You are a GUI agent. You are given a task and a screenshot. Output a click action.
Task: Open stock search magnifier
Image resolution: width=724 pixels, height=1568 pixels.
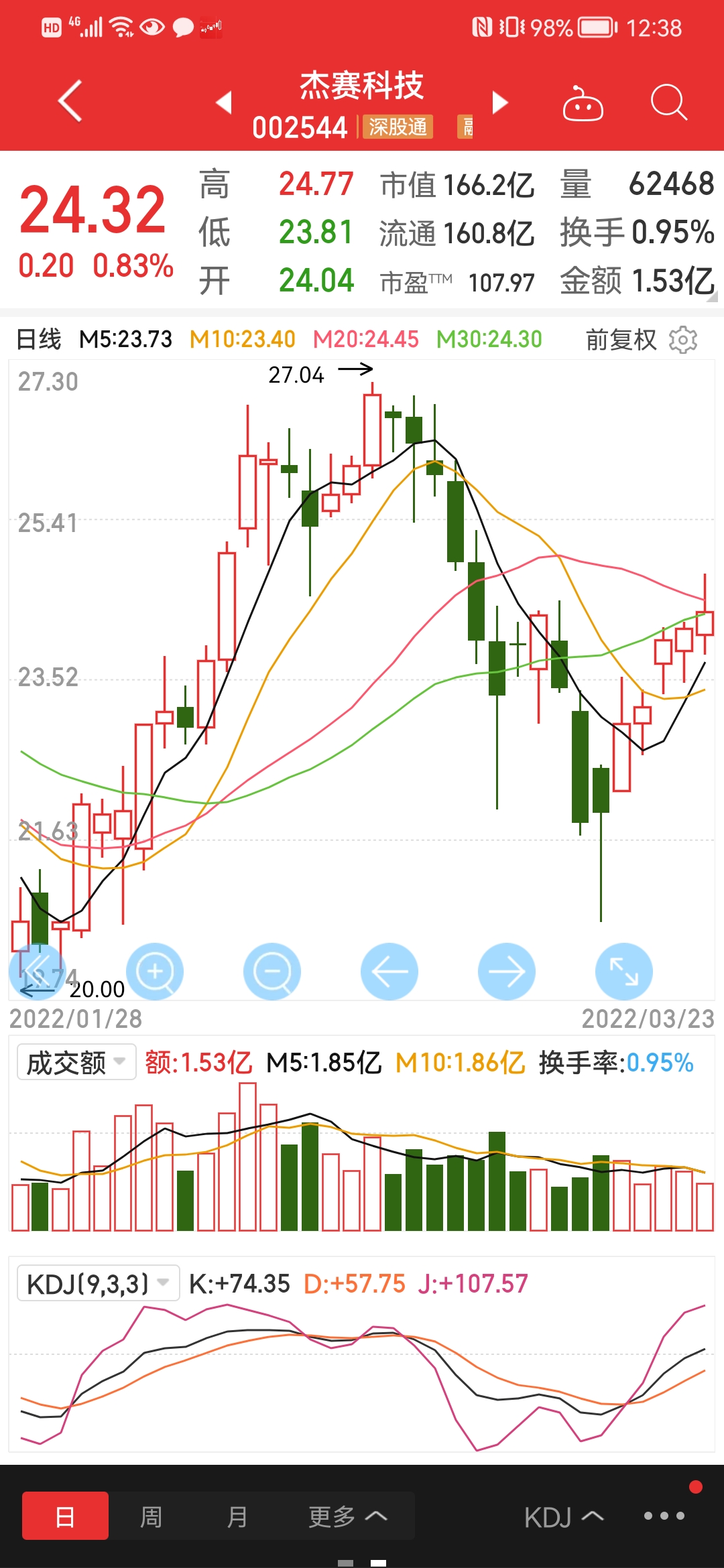point(668,103)
